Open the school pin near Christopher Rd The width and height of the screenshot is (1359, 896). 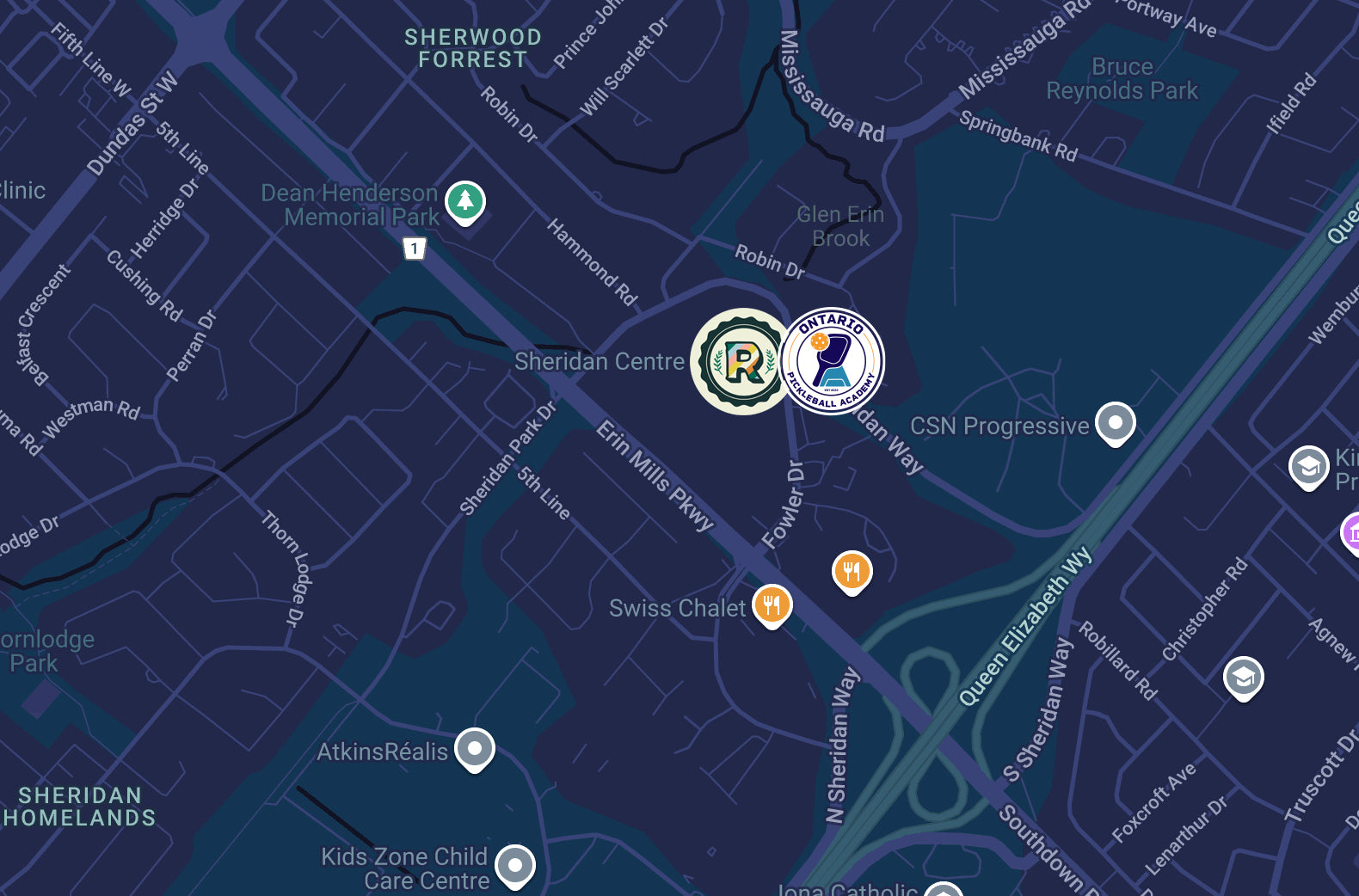1243,678
